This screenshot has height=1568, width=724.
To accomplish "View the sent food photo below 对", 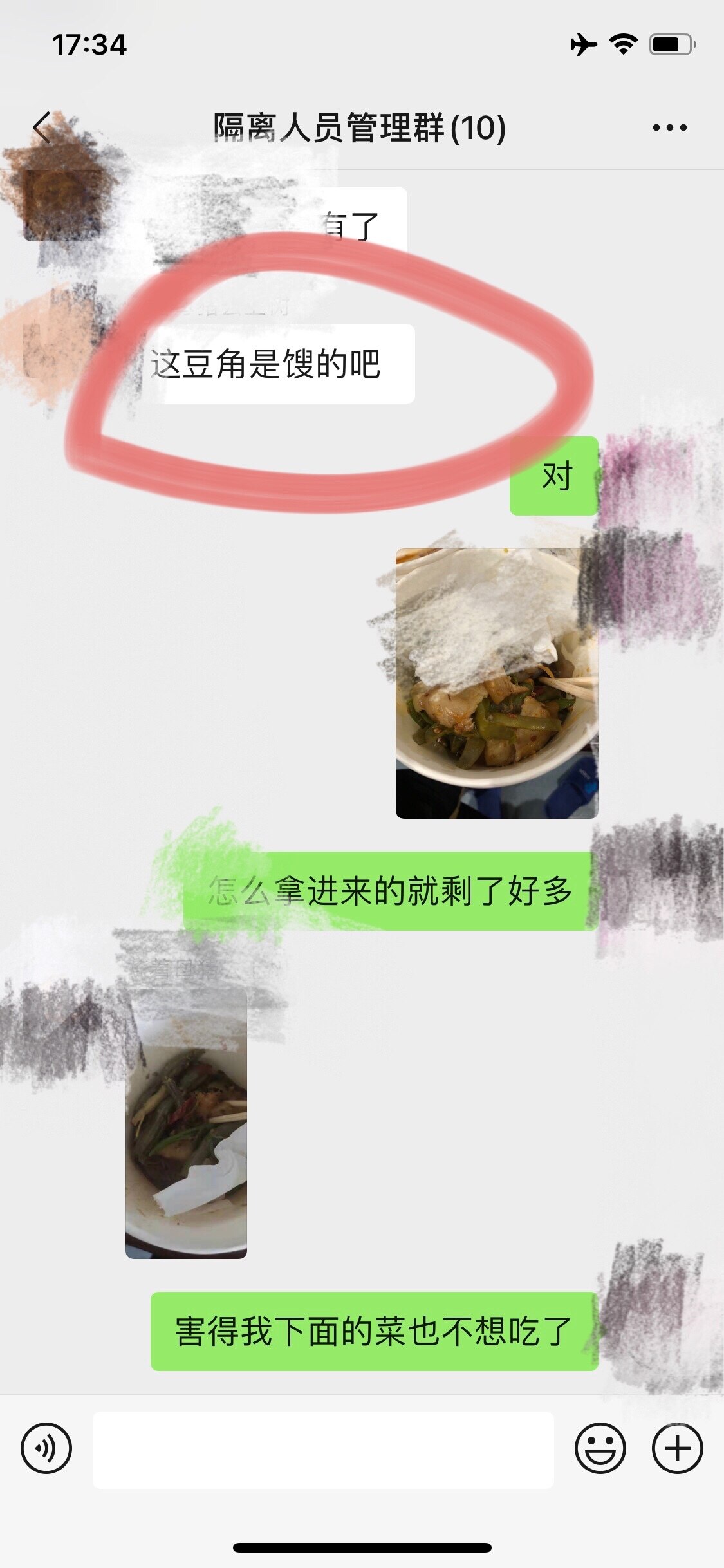I will coord(497,684).
